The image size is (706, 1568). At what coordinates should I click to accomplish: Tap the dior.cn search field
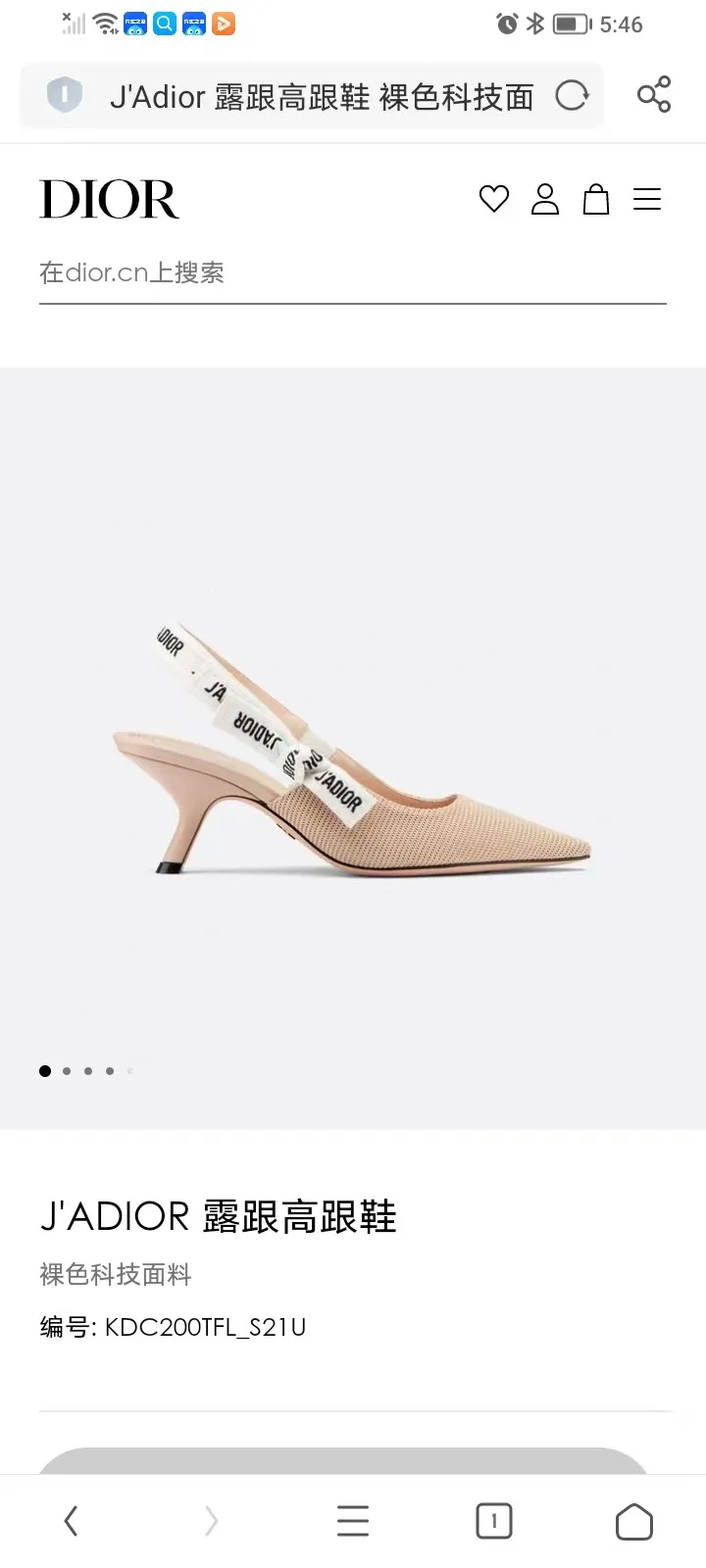[x=353, y=273]
